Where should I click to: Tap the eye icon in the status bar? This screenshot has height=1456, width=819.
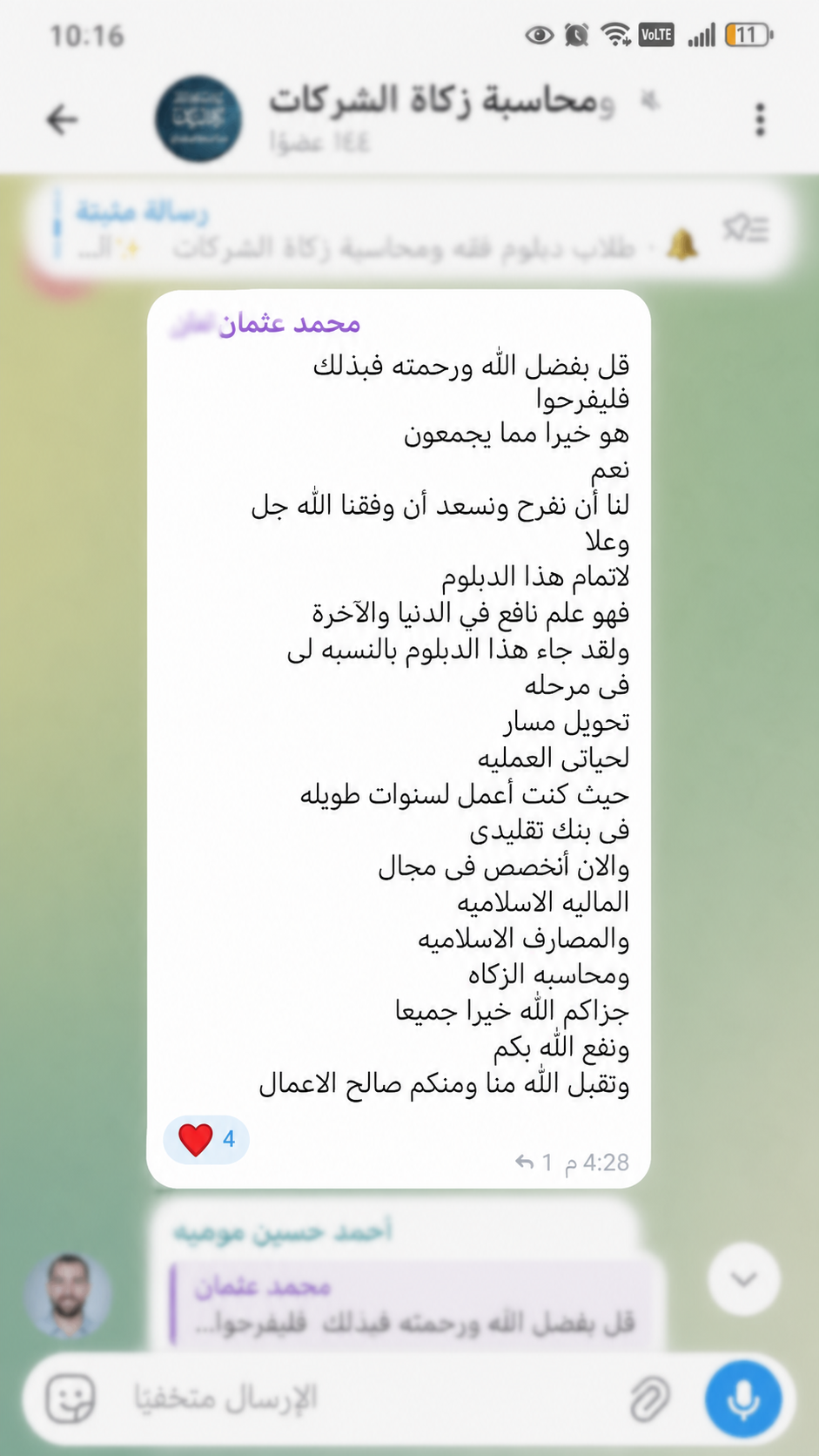540,35
